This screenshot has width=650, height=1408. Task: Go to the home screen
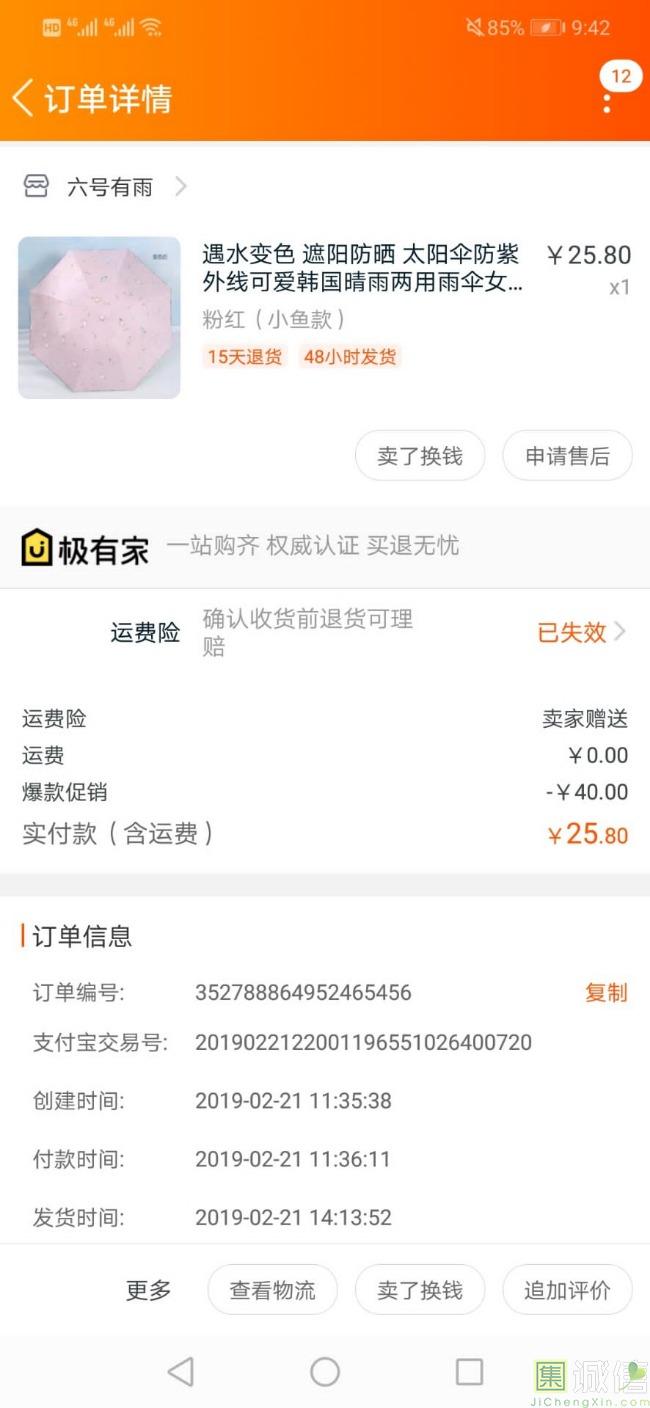325,1371
